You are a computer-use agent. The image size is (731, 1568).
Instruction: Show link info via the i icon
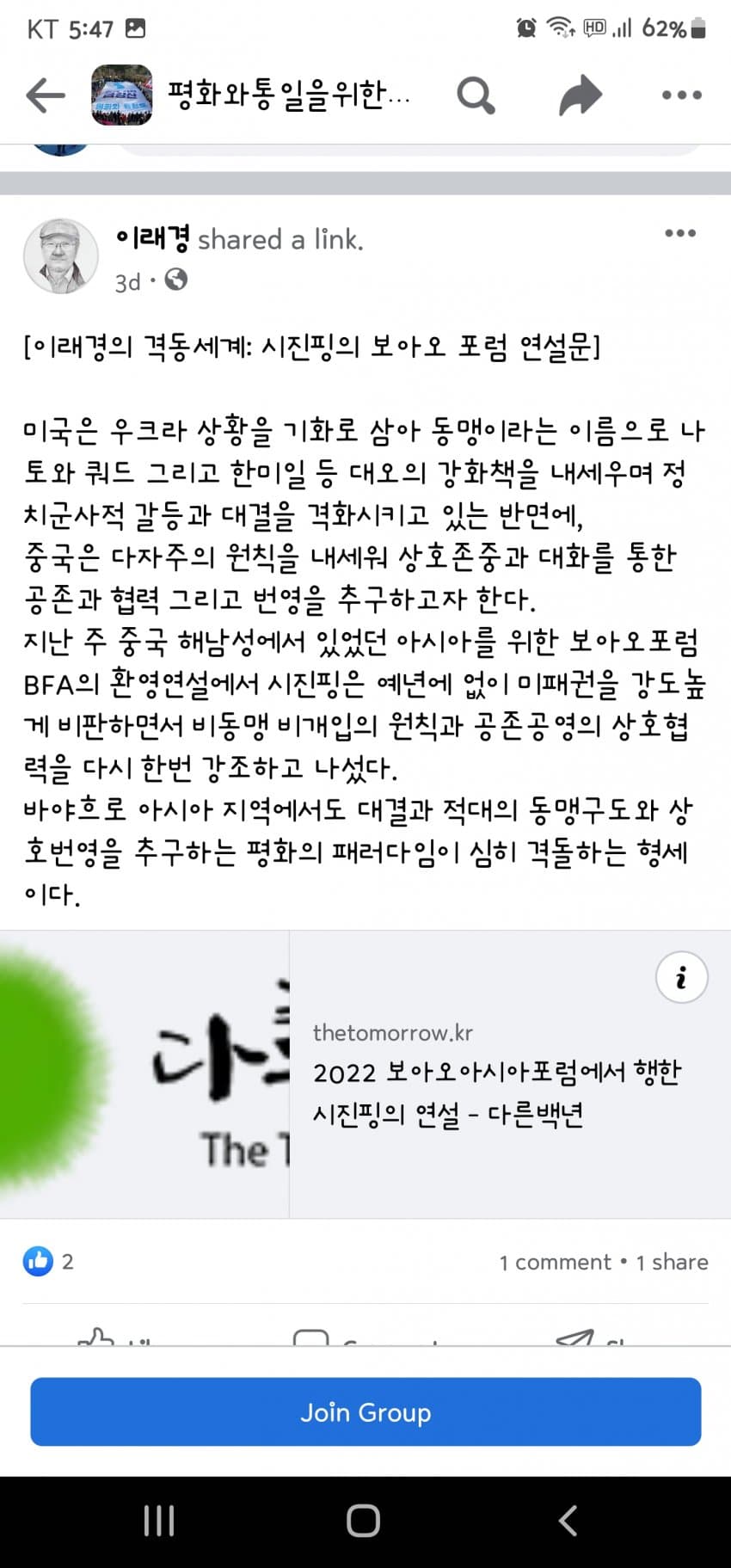click(x=681, y=978)
